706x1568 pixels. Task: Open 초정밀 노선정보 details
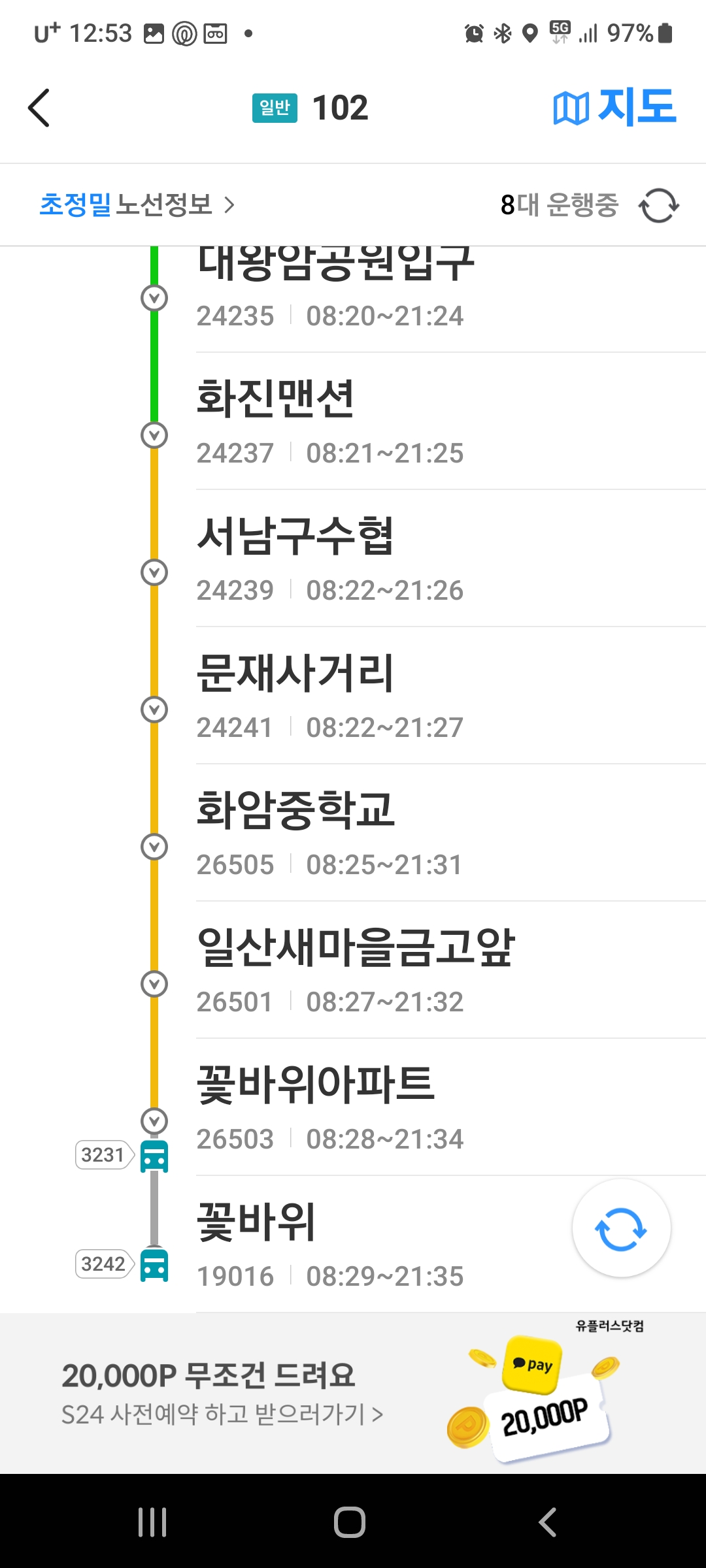(x=137, y=205)
